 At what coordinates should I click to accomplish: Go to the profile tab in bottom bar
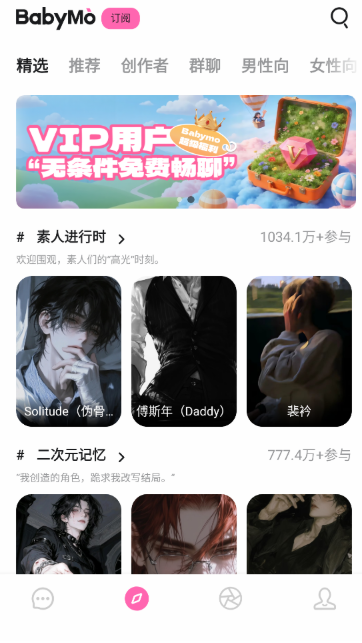coord(325,599)
